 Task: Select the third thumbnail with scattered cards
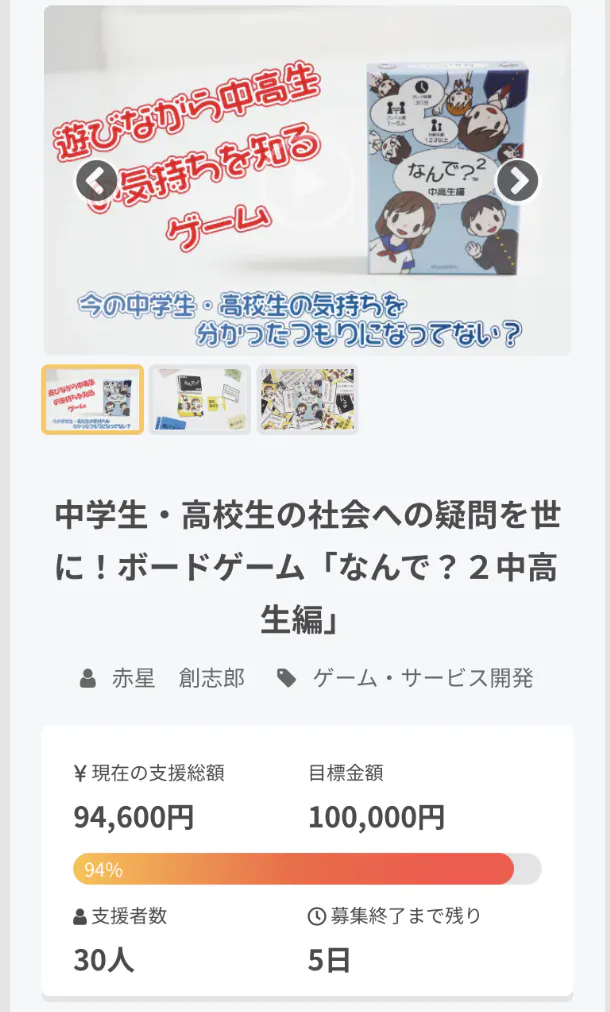(x=307, y=400)
